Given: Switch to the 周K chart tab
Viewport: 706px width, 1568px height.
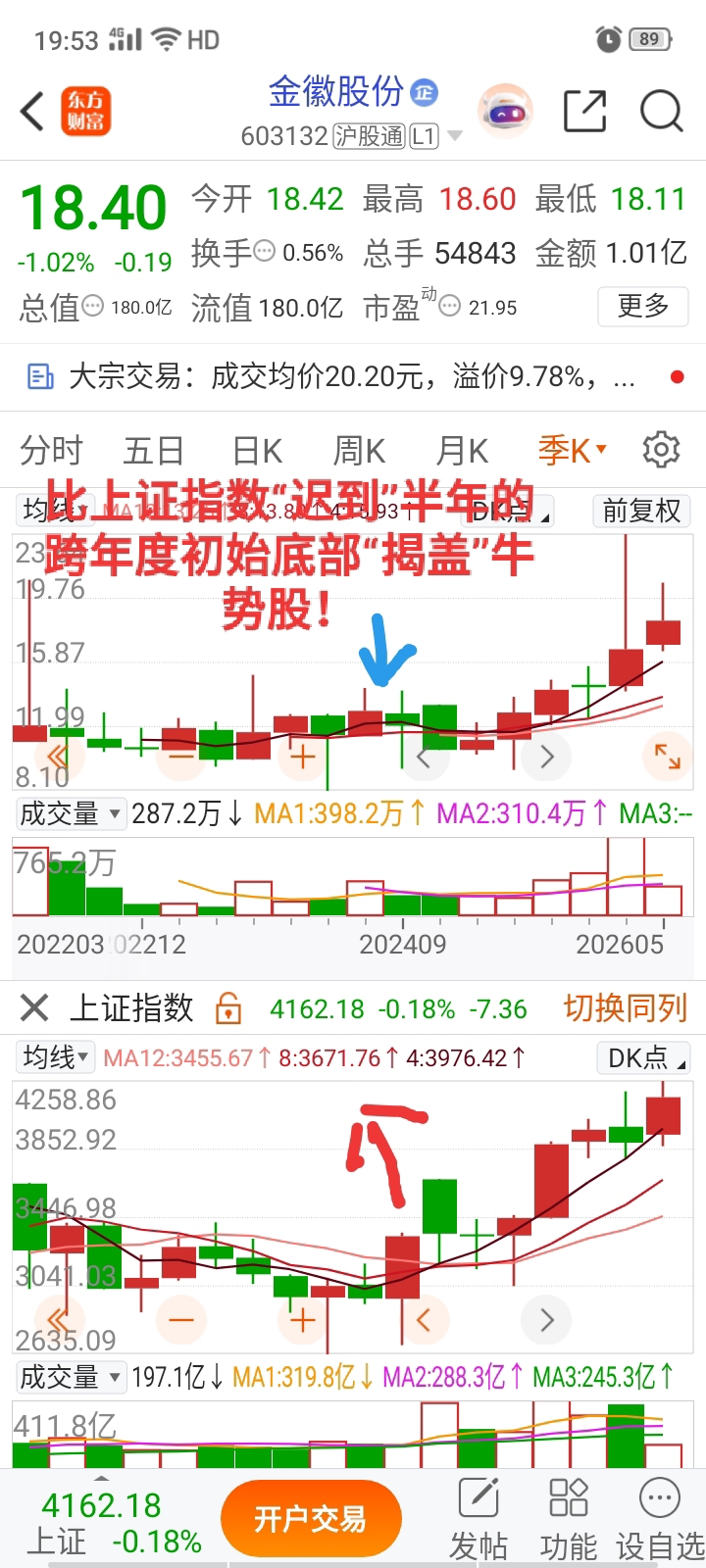Looking at the screenshot, I should [x=360, y=451].
